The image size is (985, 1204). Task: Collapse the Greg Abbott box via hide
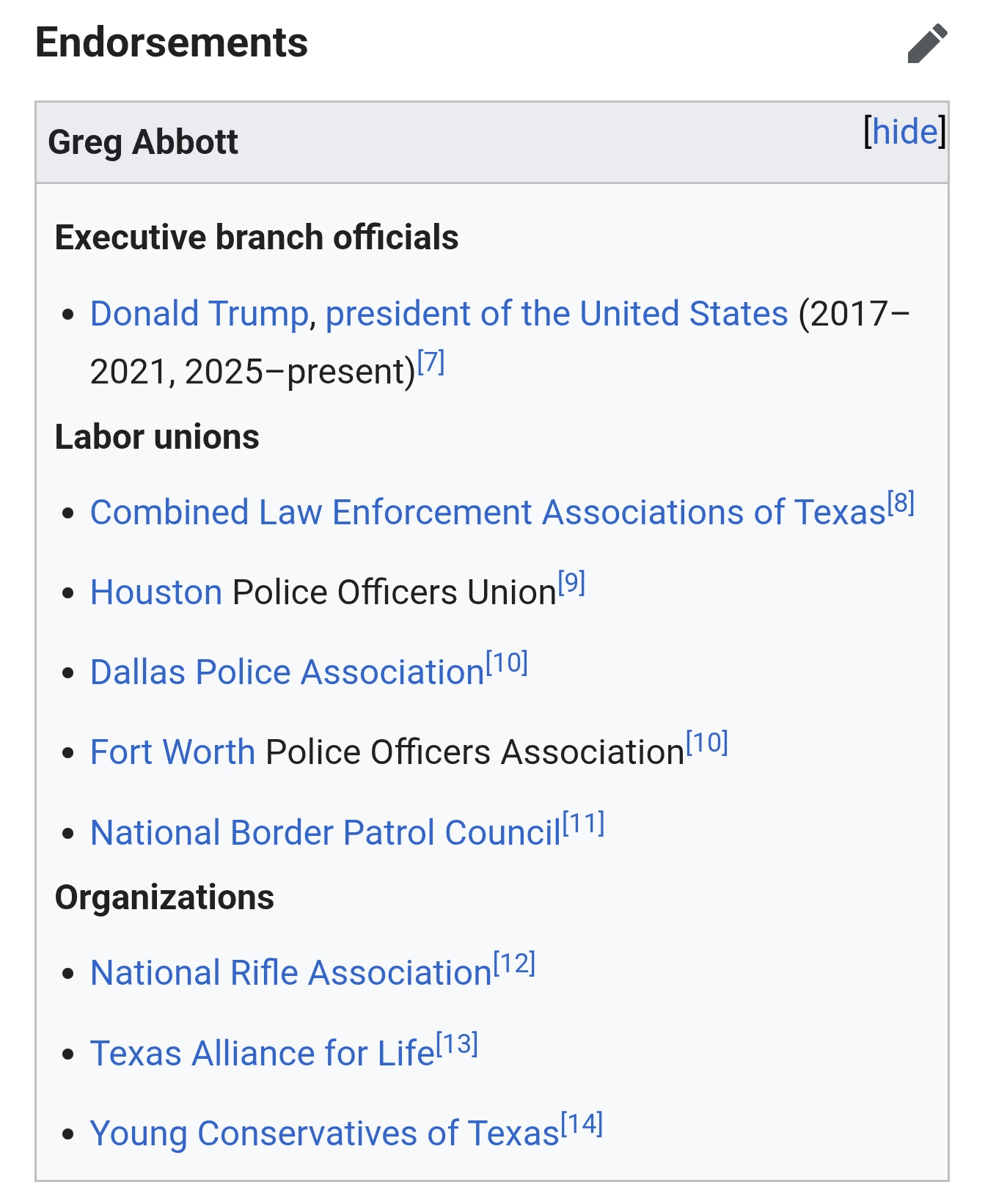tap(904, 132)
